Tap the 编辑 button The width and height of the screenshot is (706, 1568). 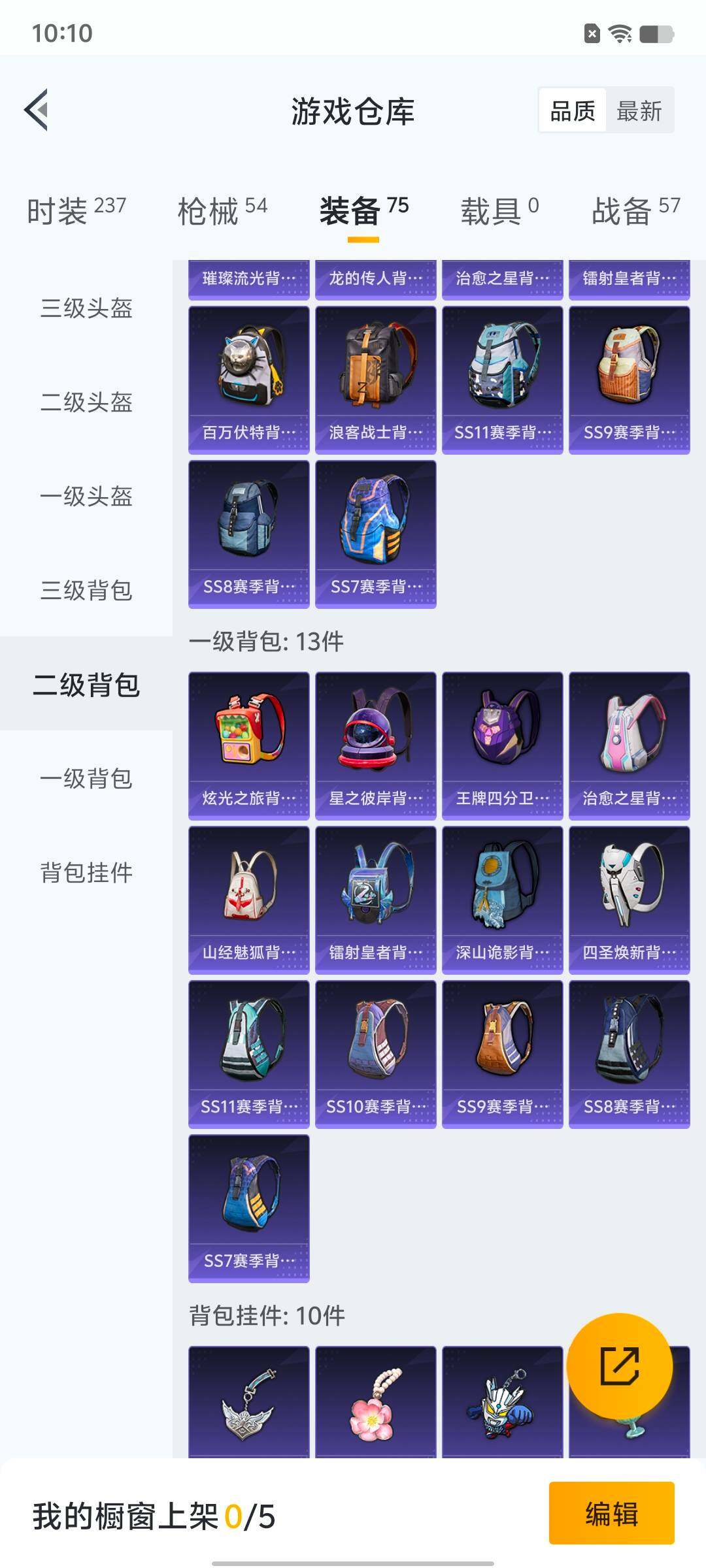point(612,1513)
